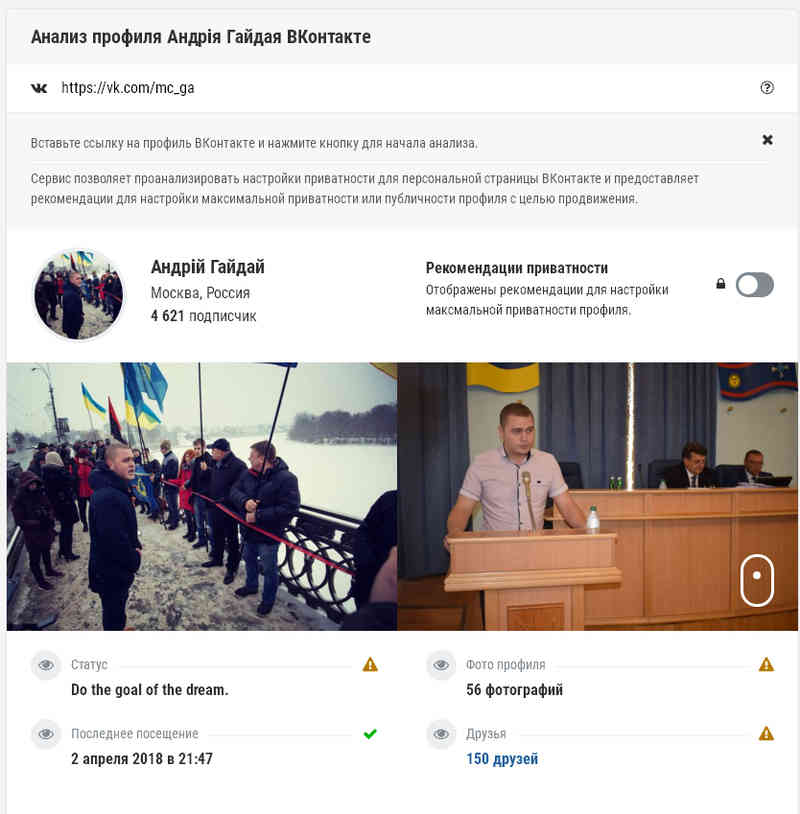
Task: Open the warning icon on Статус row
Action: click(370, 664)
